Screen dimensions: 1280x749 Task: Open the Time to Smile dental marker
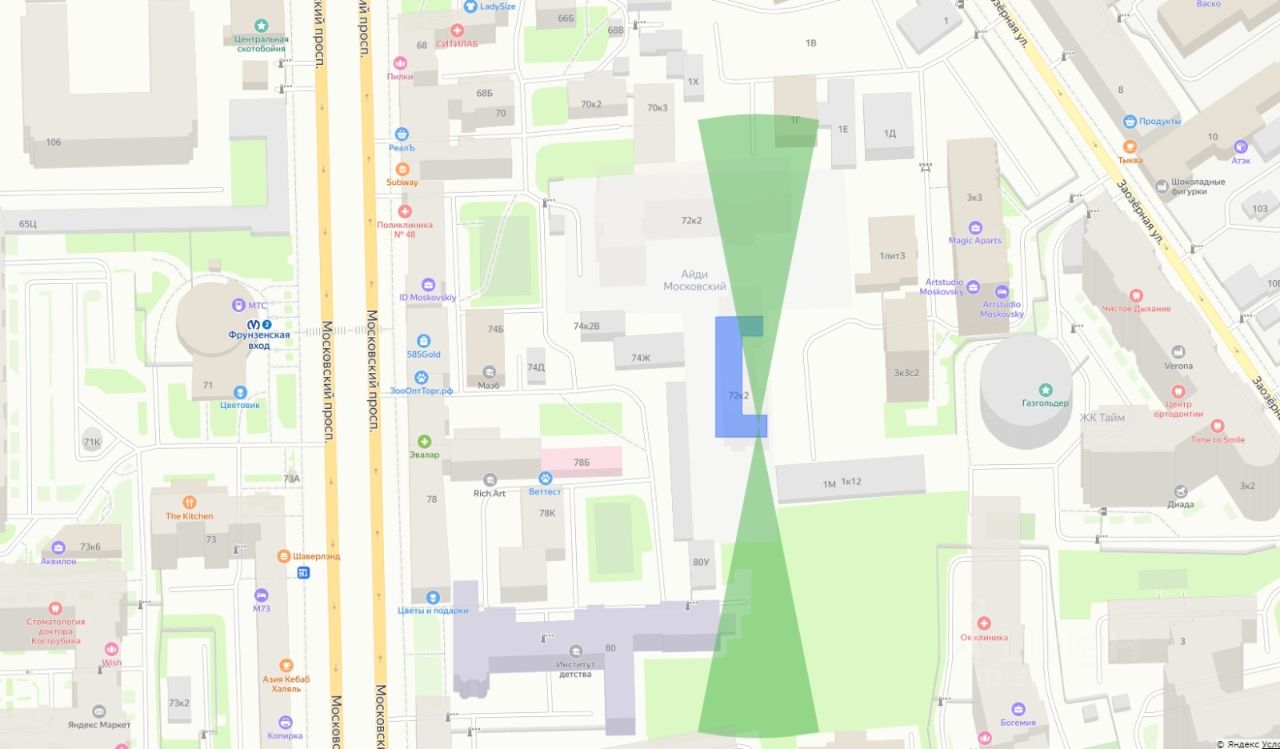pos(1218,426)
